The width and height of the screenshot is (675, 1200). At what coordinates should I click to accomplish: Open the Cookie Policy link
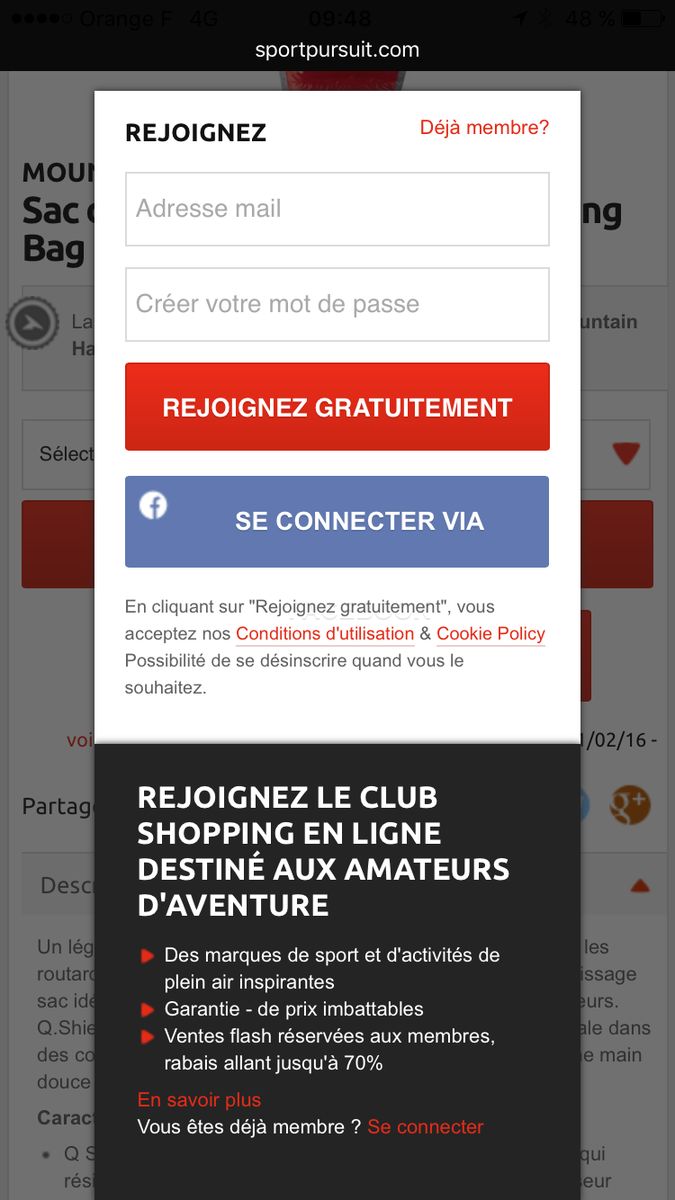click(491, 634)
